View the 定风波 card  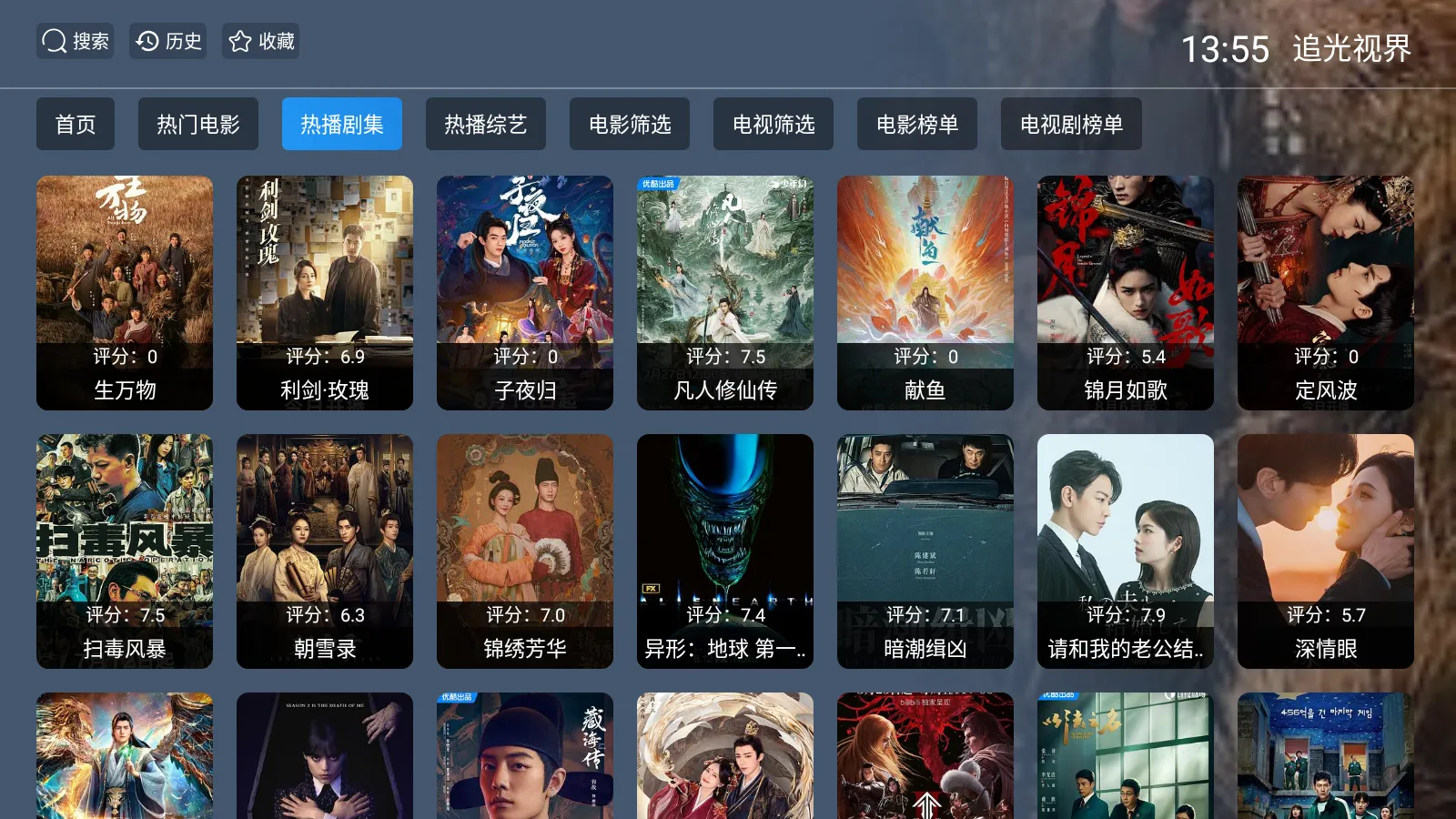click(1326, 292)
